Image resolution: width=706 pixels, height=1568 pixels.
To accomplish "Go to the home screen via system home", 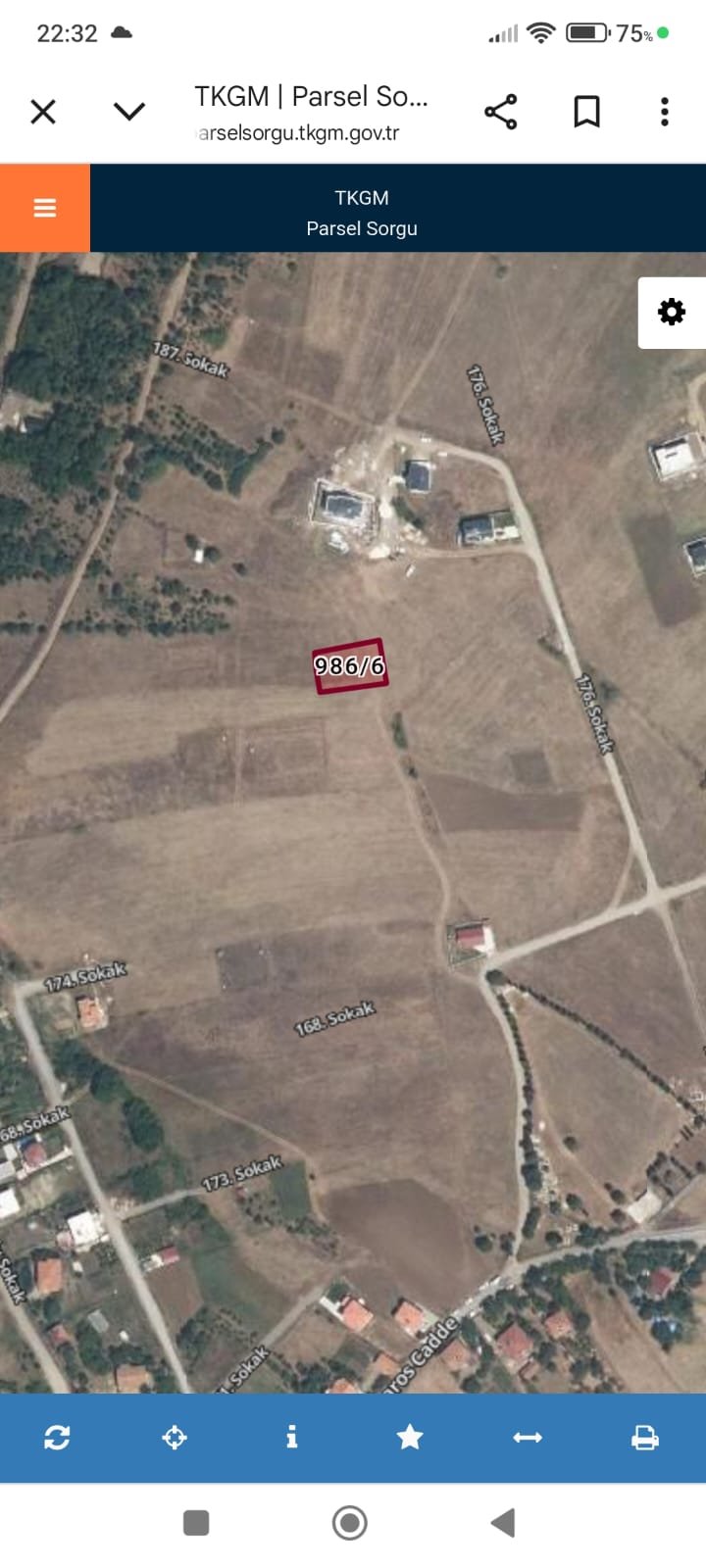I will pos(350,1523).
